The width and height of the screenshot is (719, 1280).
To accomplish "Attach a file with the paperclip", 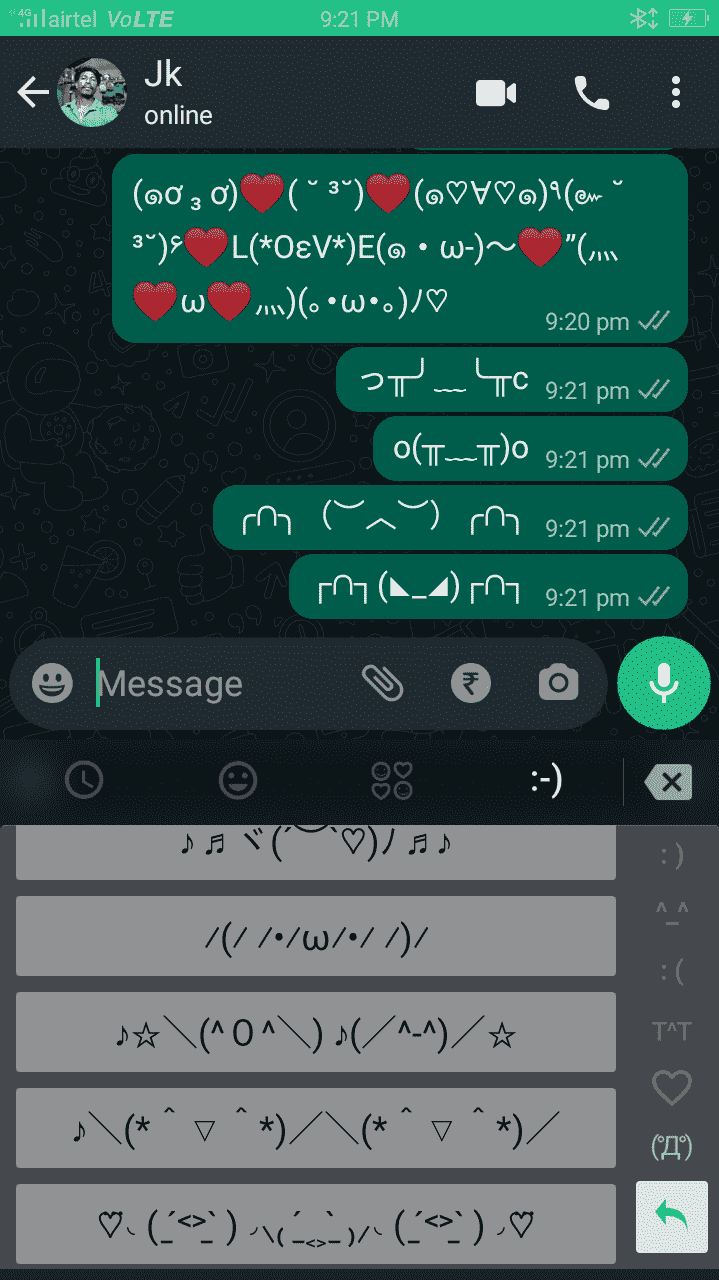I will [x=382, y=684].
